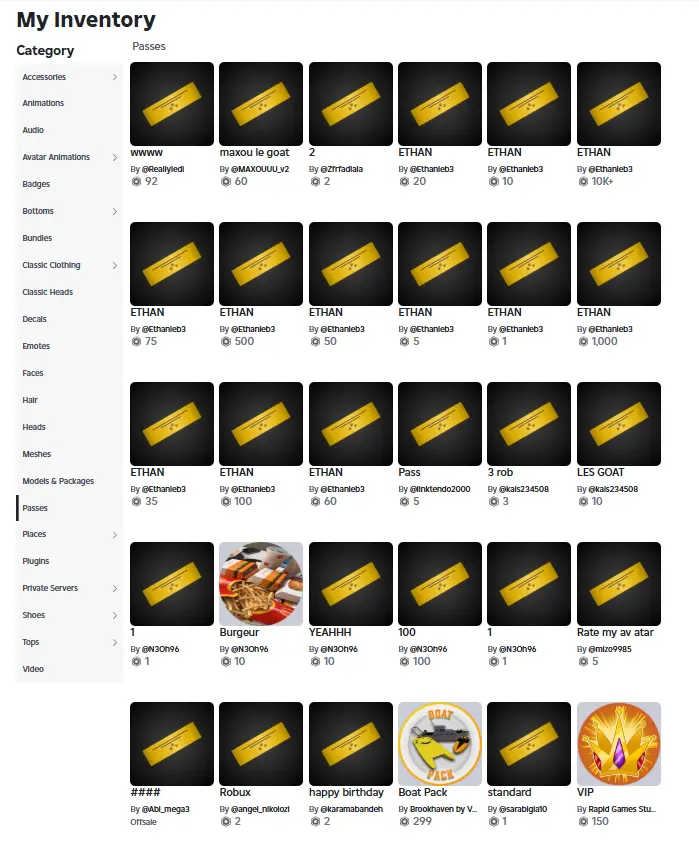Open the Burgeur pass

point(261,584)
